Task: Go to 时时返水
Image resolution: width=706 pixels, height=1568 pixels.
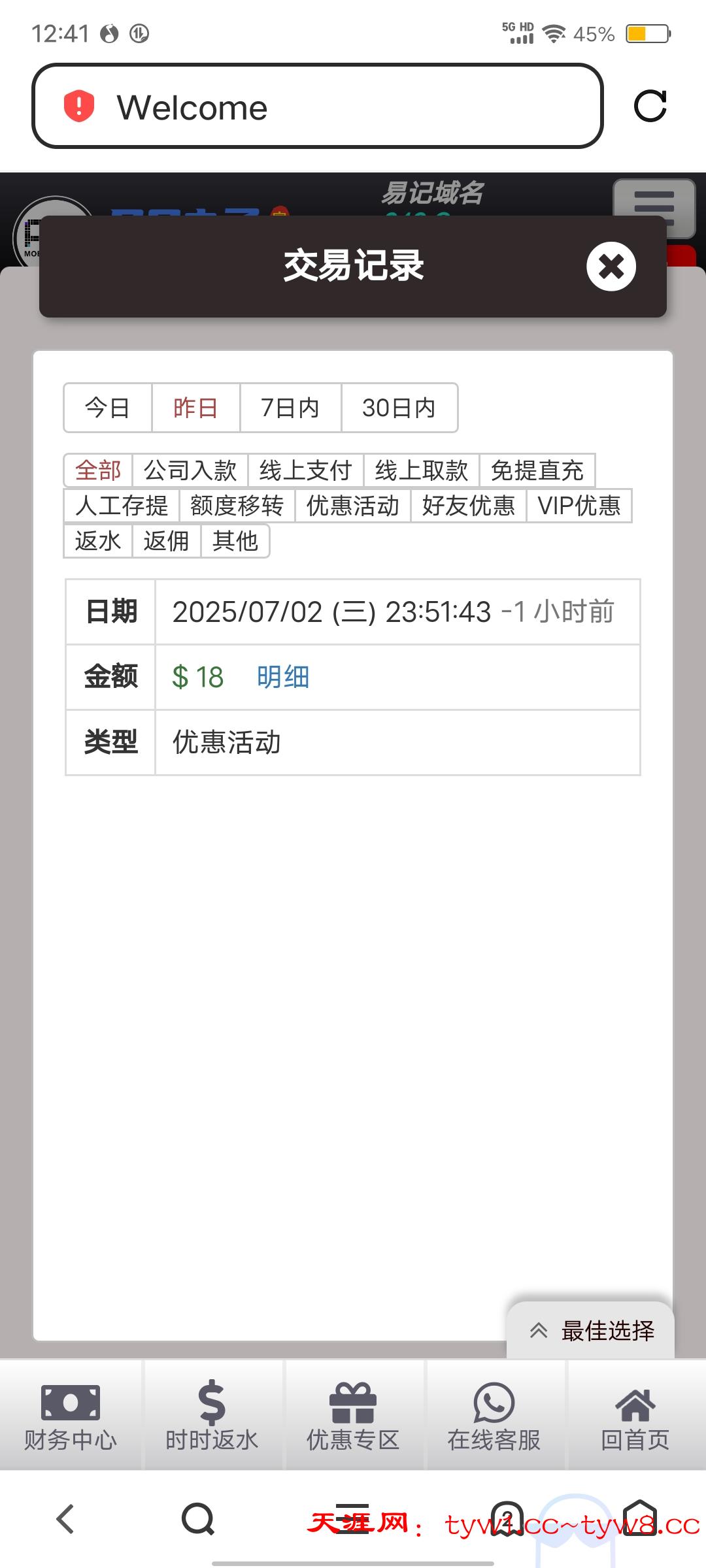Action: [x=212, y=1416]
